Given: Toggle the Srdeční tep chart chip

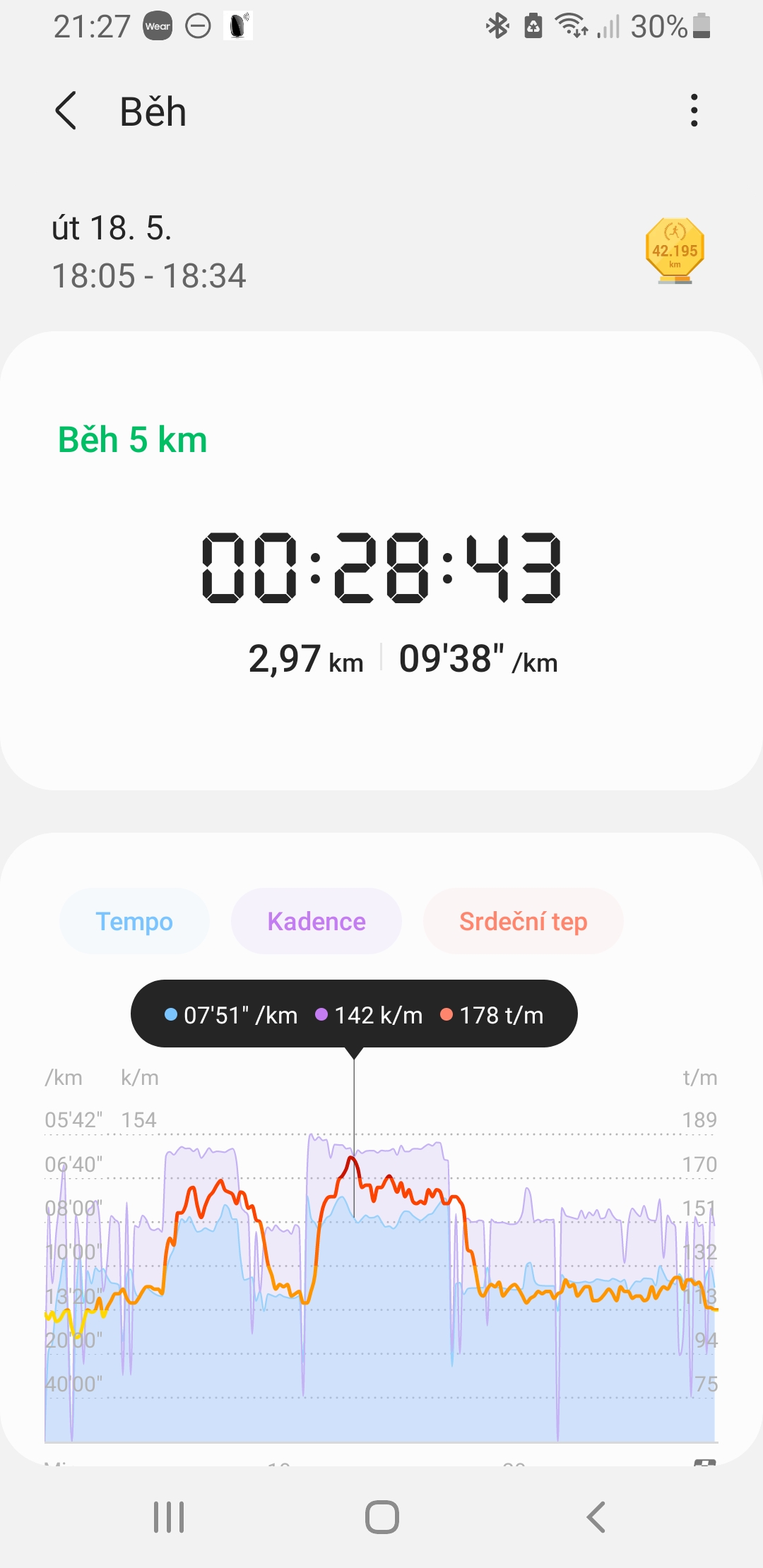Looking at the screenshot, I should pyautogui.click(x=524, y=921).
